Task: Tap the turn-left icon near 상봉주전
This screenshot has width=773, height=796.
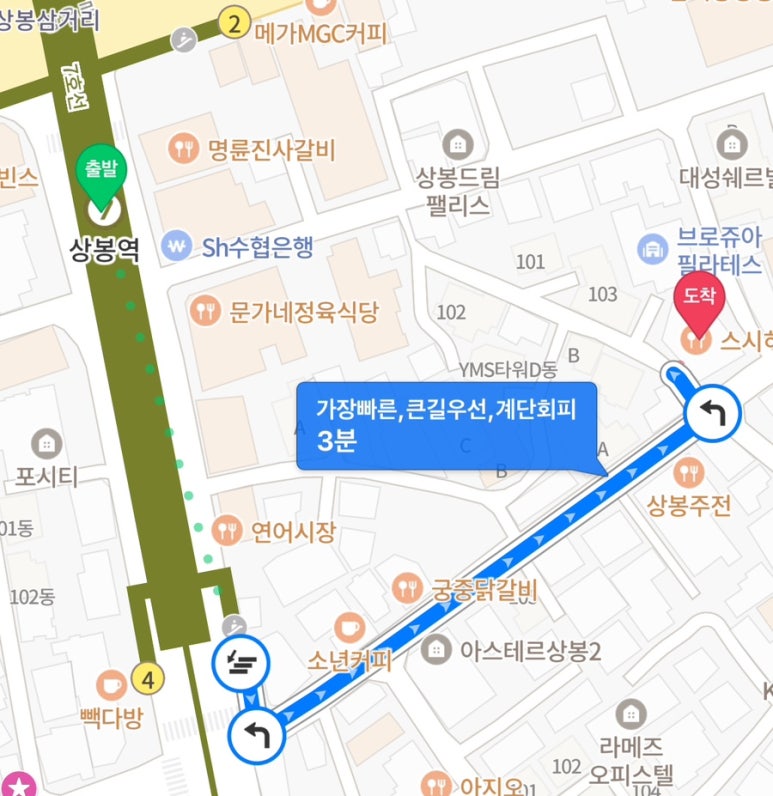Action: point(712,412)
